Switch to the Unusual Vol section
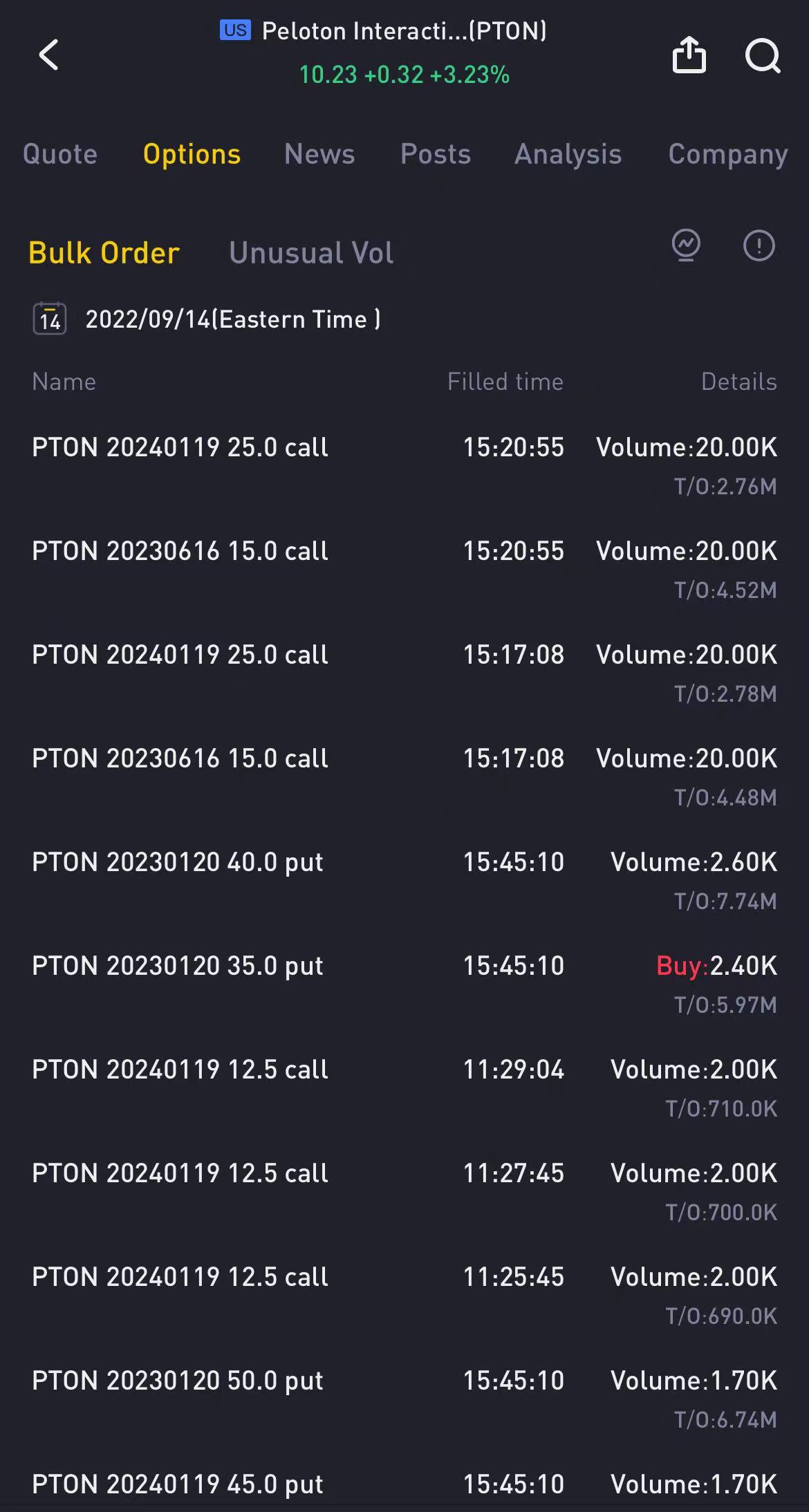The height and width of the screenshot is (1512, 809). [311, 253]
